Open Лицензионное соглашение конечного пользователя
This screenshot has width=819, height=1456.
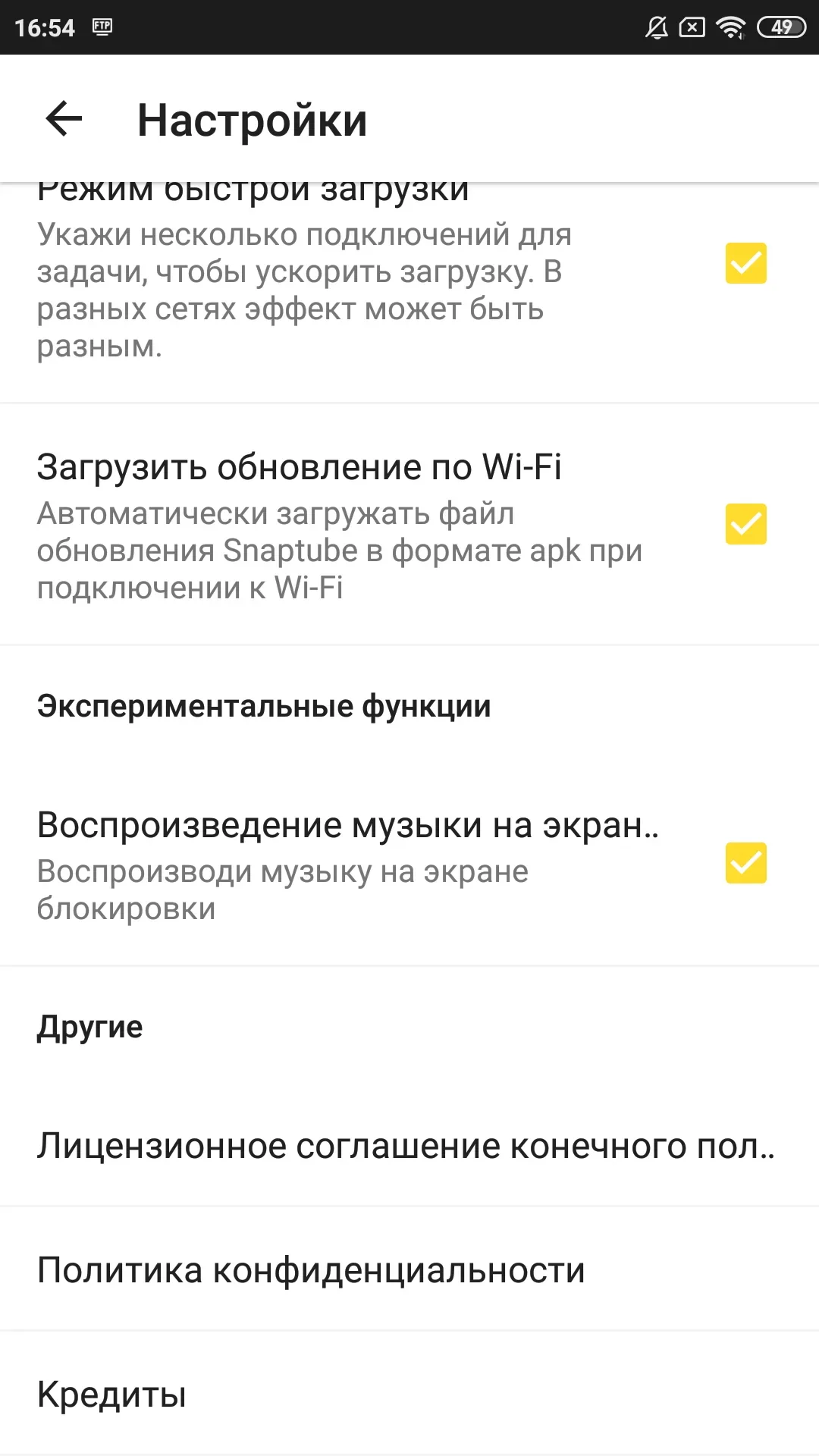point(406,1146)
